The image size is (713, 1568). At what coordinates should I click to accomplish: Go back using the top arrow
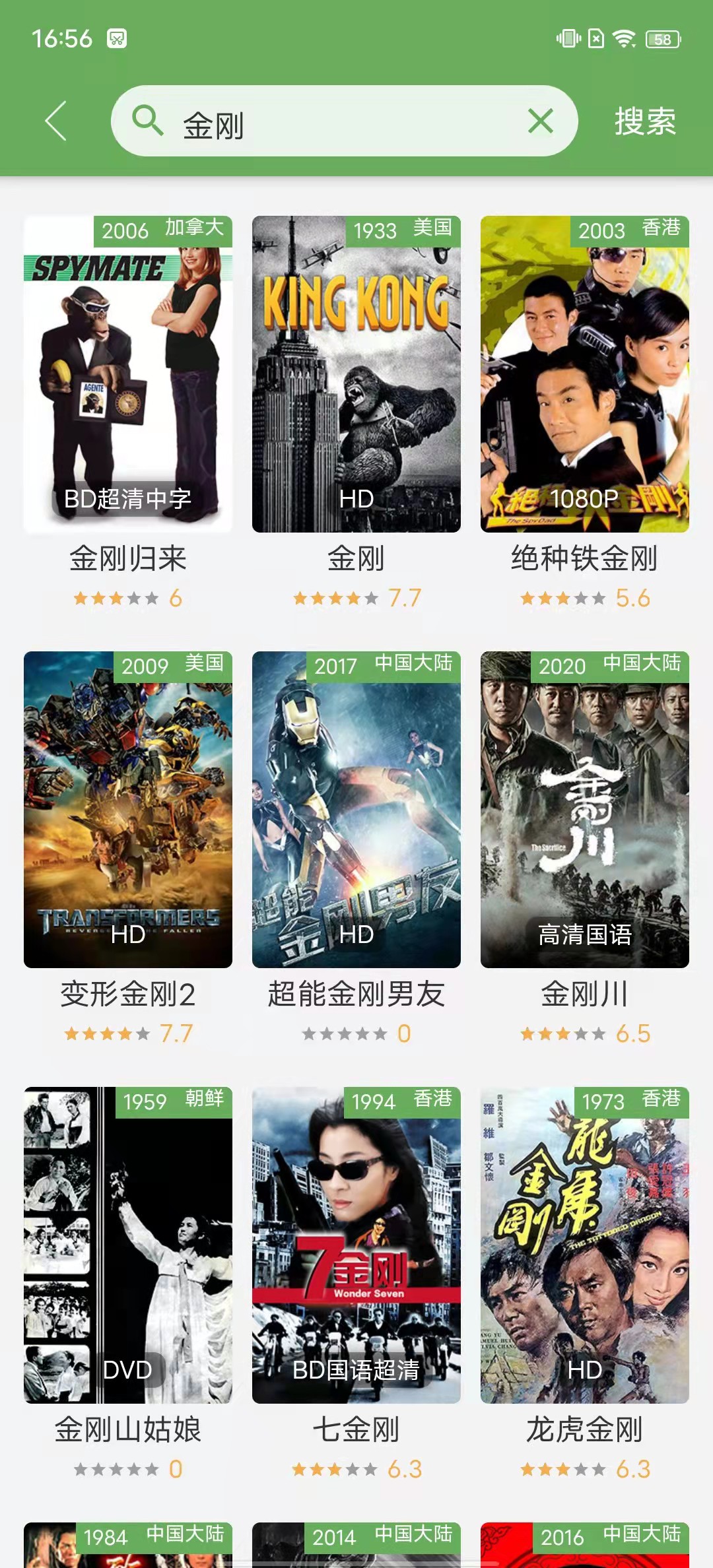point(56,121)
